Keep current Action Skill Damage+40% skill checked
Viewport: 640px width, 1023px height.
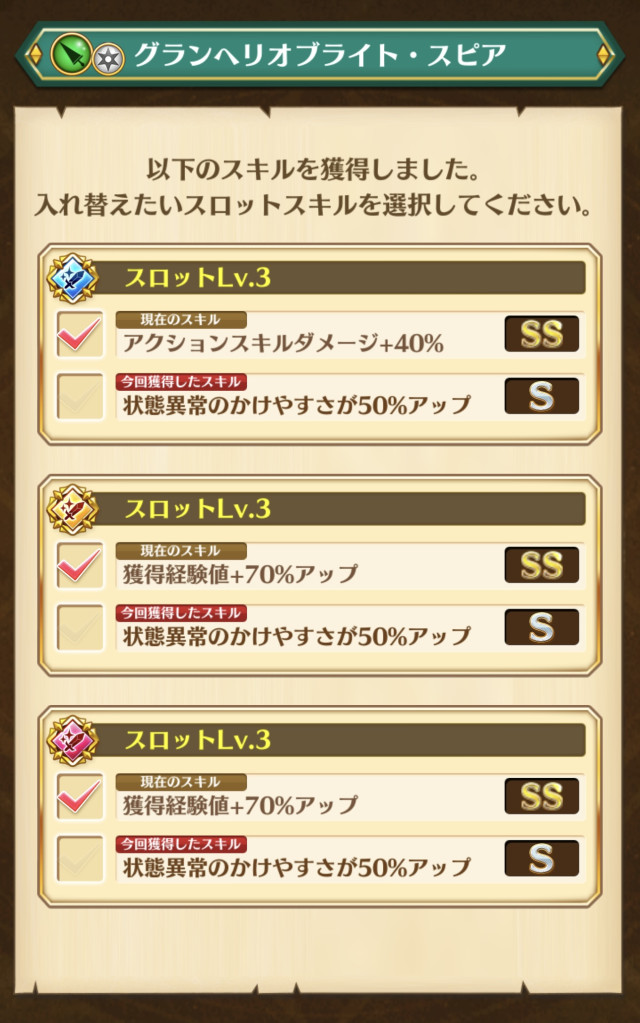(x=81, y=334)
